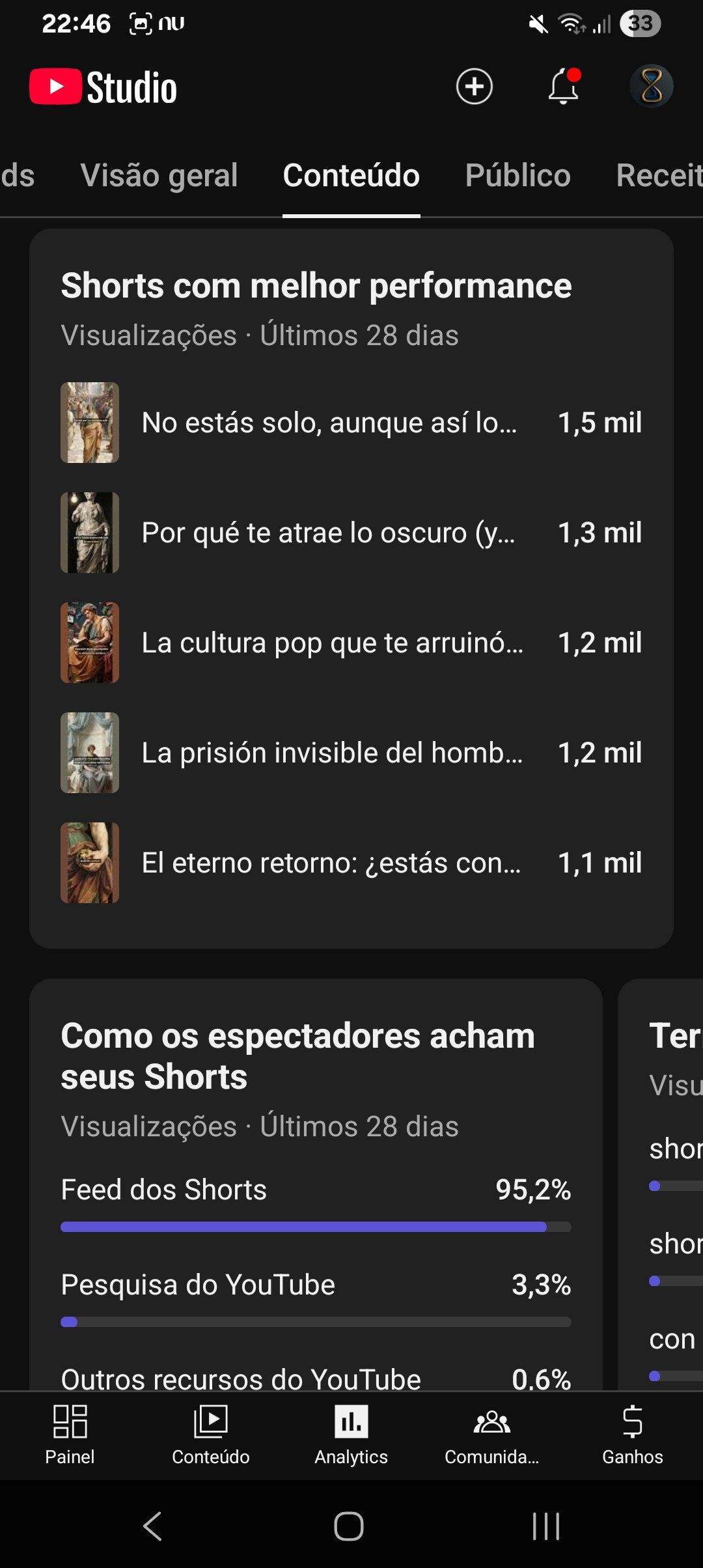Open Conteúdo in the bottom navigation
703x1568 pixels.
point(210,1435)
